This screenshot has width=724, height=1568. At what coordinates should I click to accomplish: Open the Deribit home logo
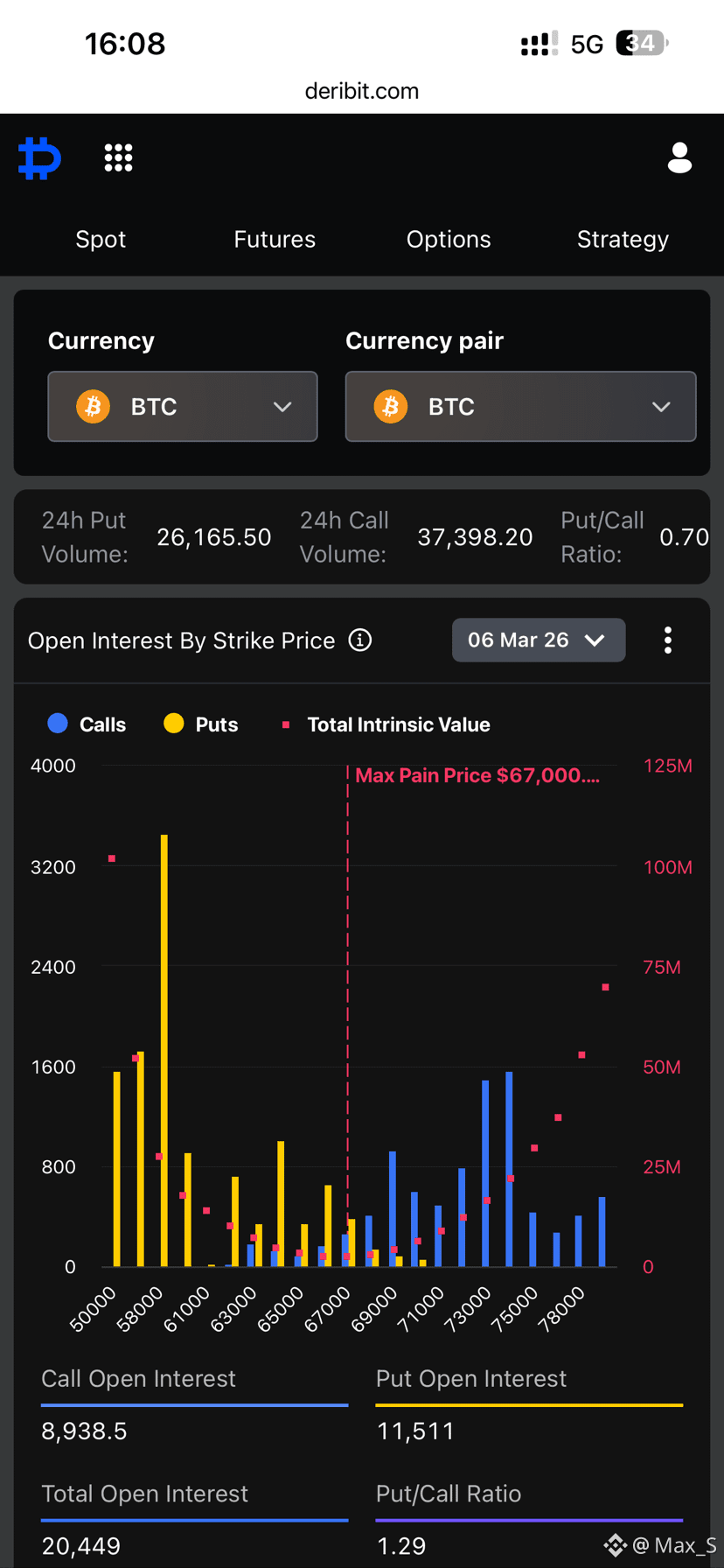pos(39,158)
